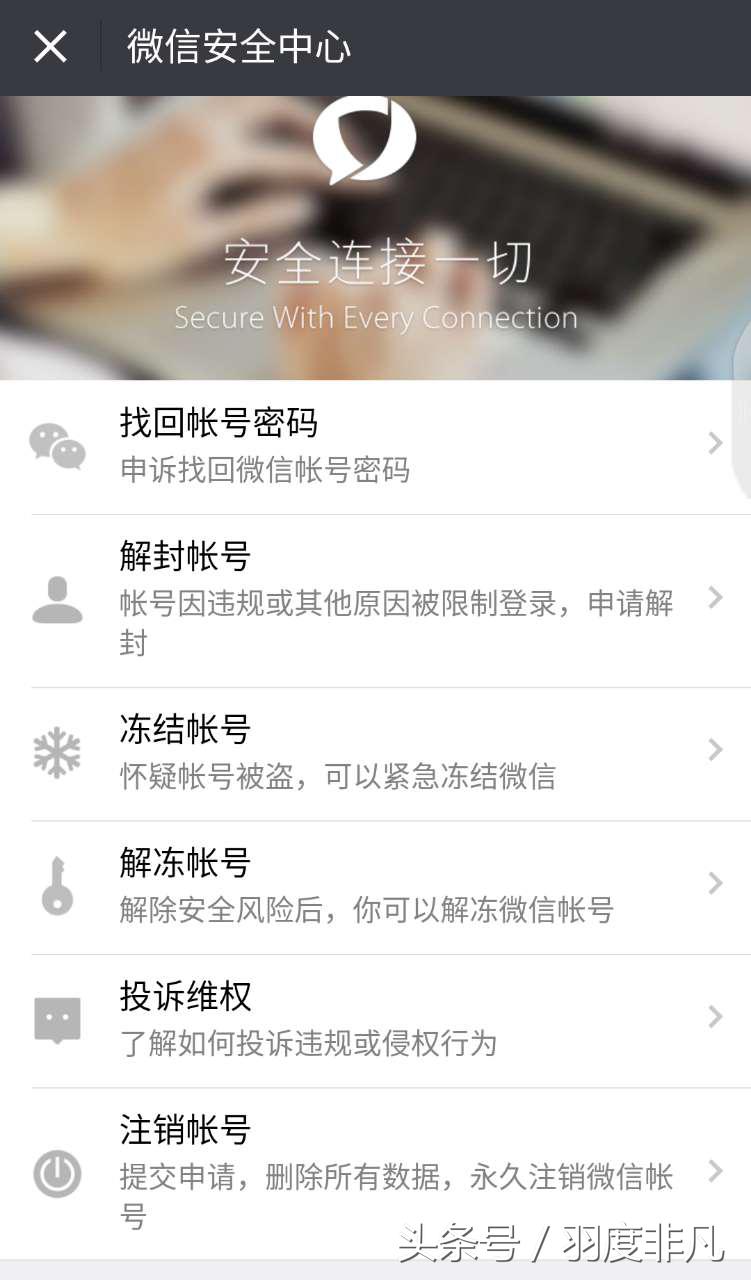Expand the 找回帐号密码 row chevron
This screenshot has width=751, height=1280.
(x=714, y=443)
